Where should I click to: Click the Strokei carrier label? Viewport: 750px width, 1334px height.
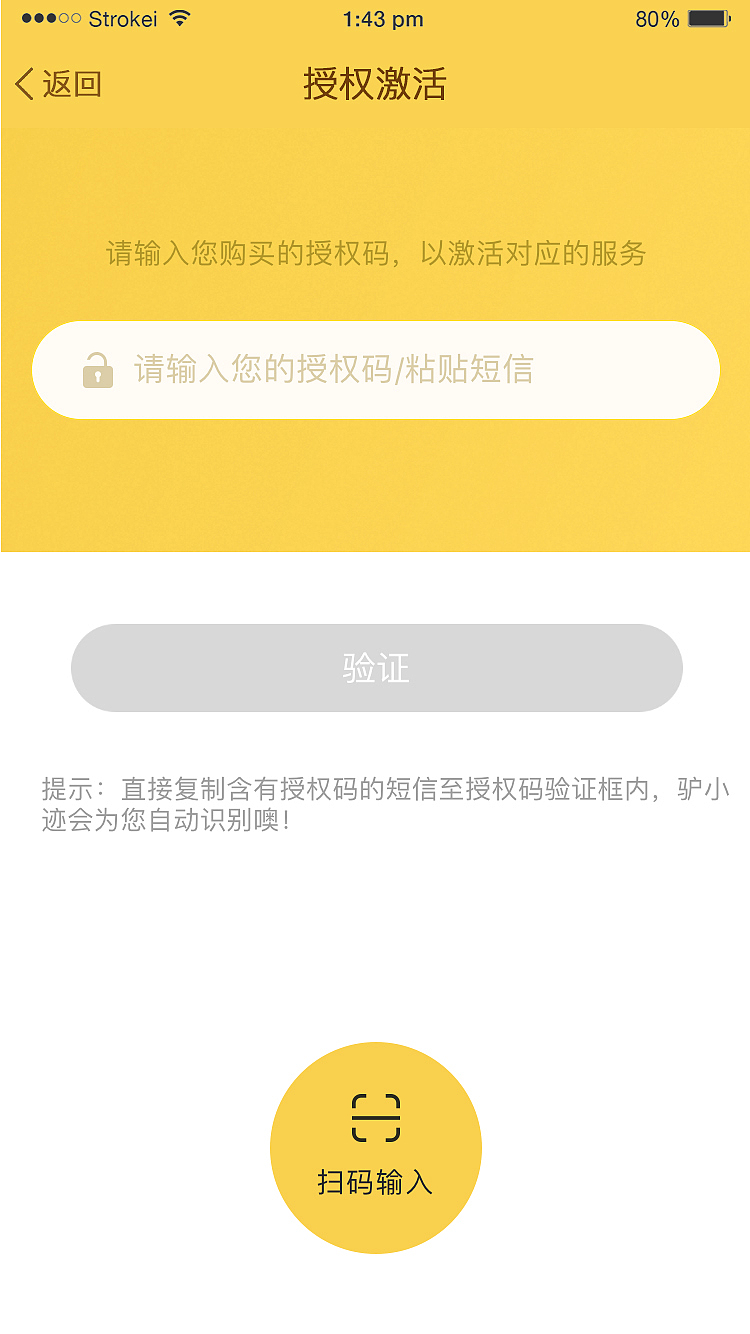(x=124, y=17)
